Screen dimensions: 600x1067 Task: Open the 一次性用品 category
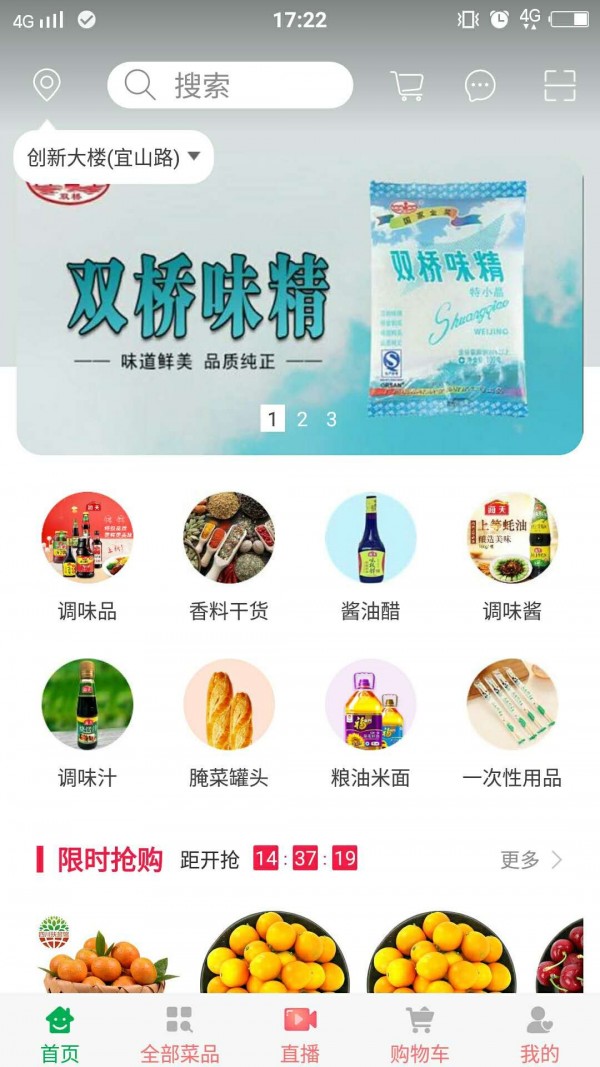(x=512, y=722)
